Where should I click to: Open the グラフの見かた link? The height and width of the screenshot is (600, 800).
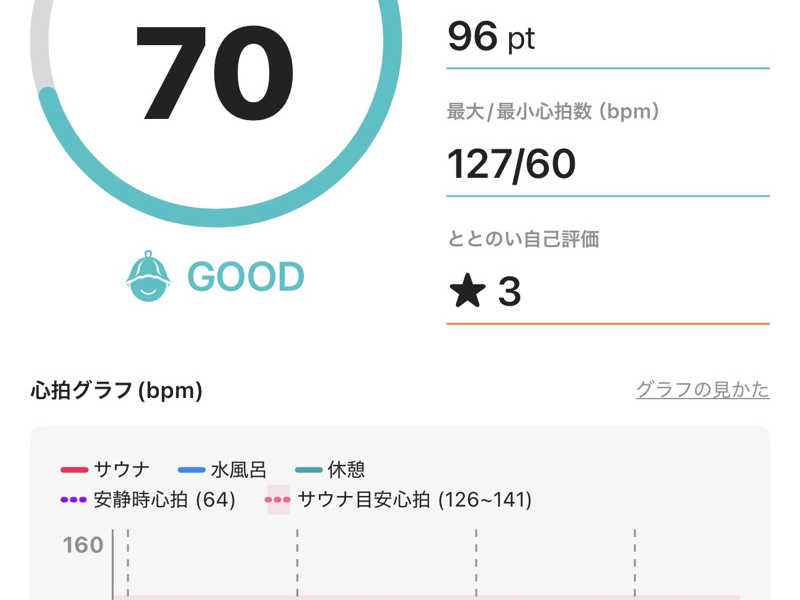(702, 390)
